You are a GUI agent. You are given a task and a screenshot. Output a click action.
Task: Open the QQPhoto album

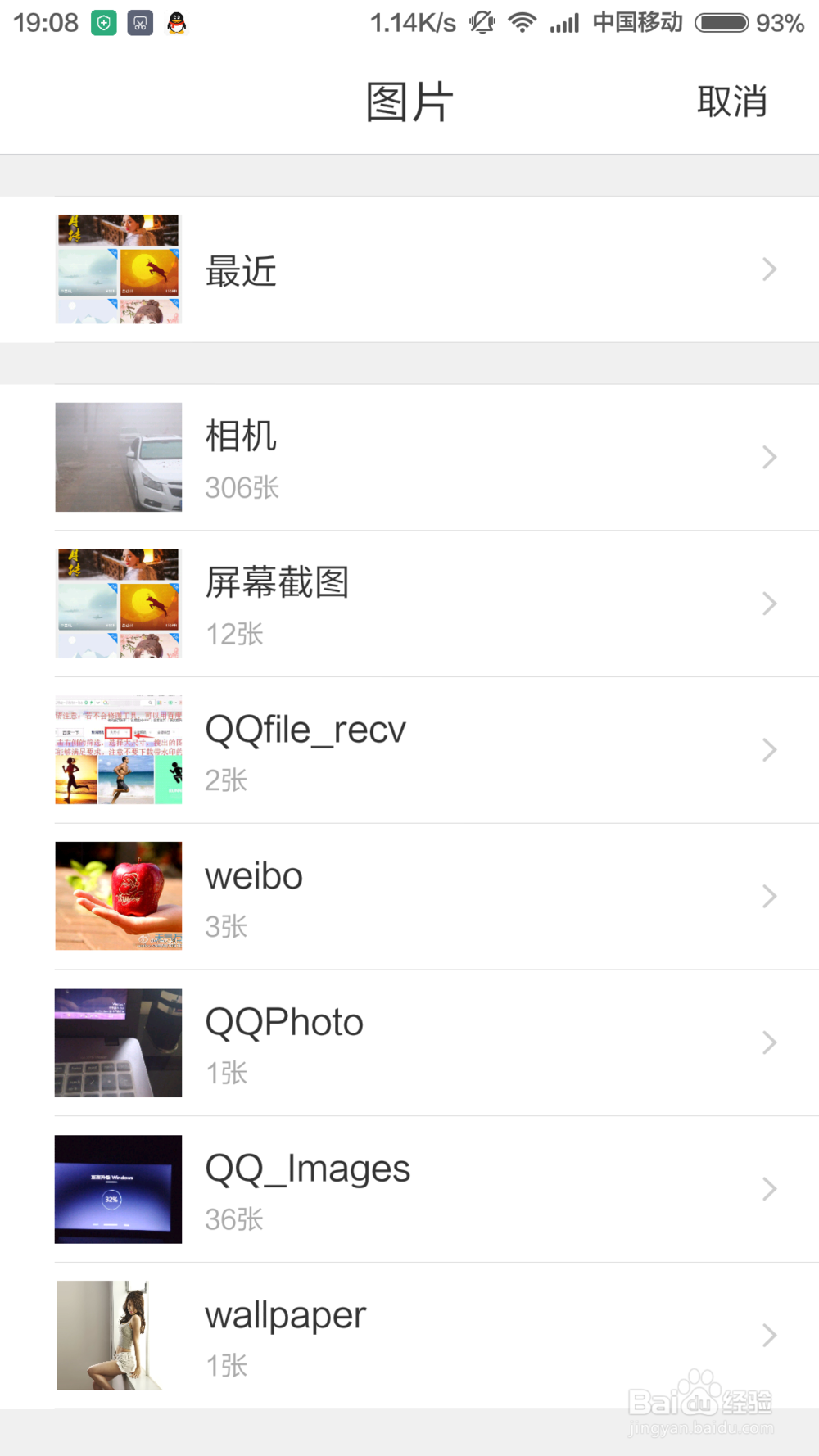(x=409, y=1043)
